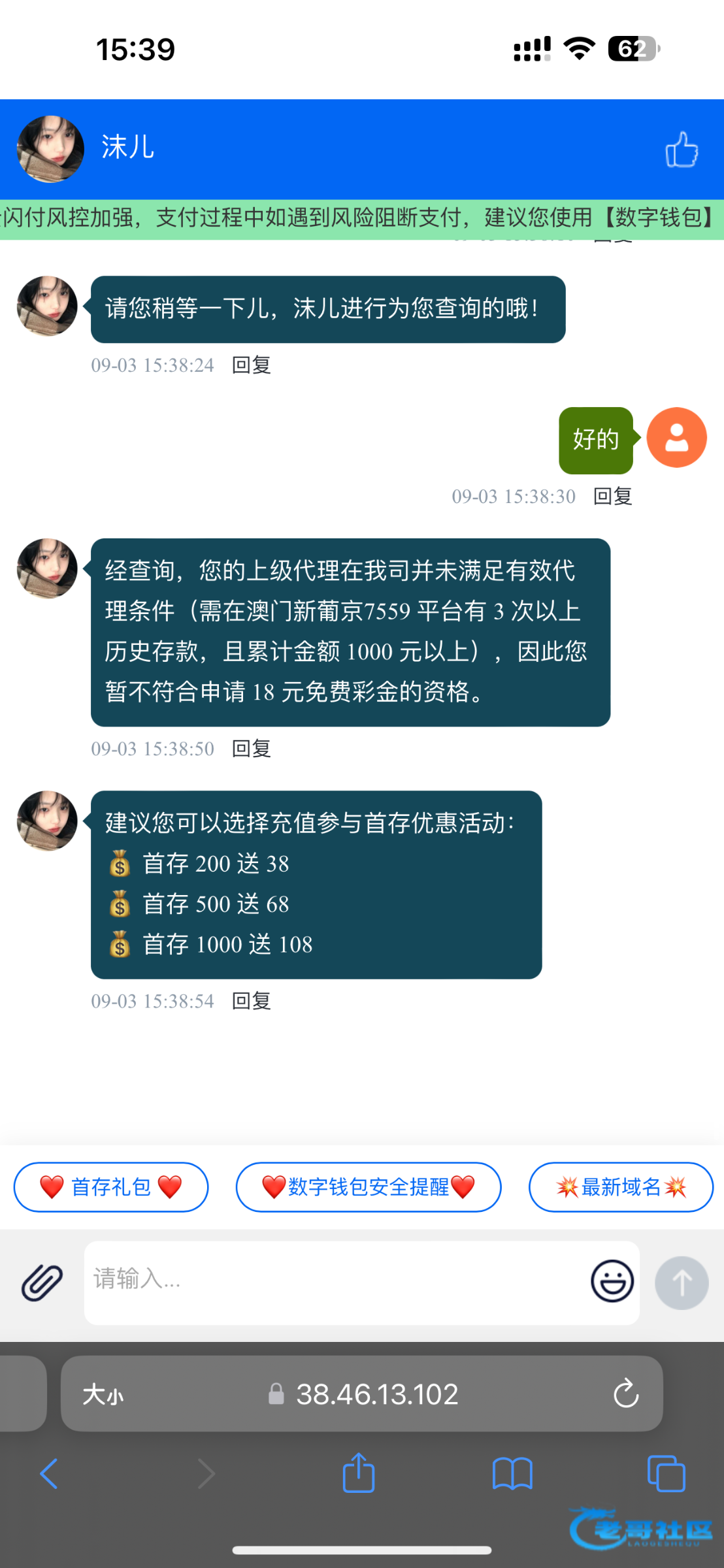
Task: Open Safari page size settings 大小
Action: click(x=103, y=1395)
